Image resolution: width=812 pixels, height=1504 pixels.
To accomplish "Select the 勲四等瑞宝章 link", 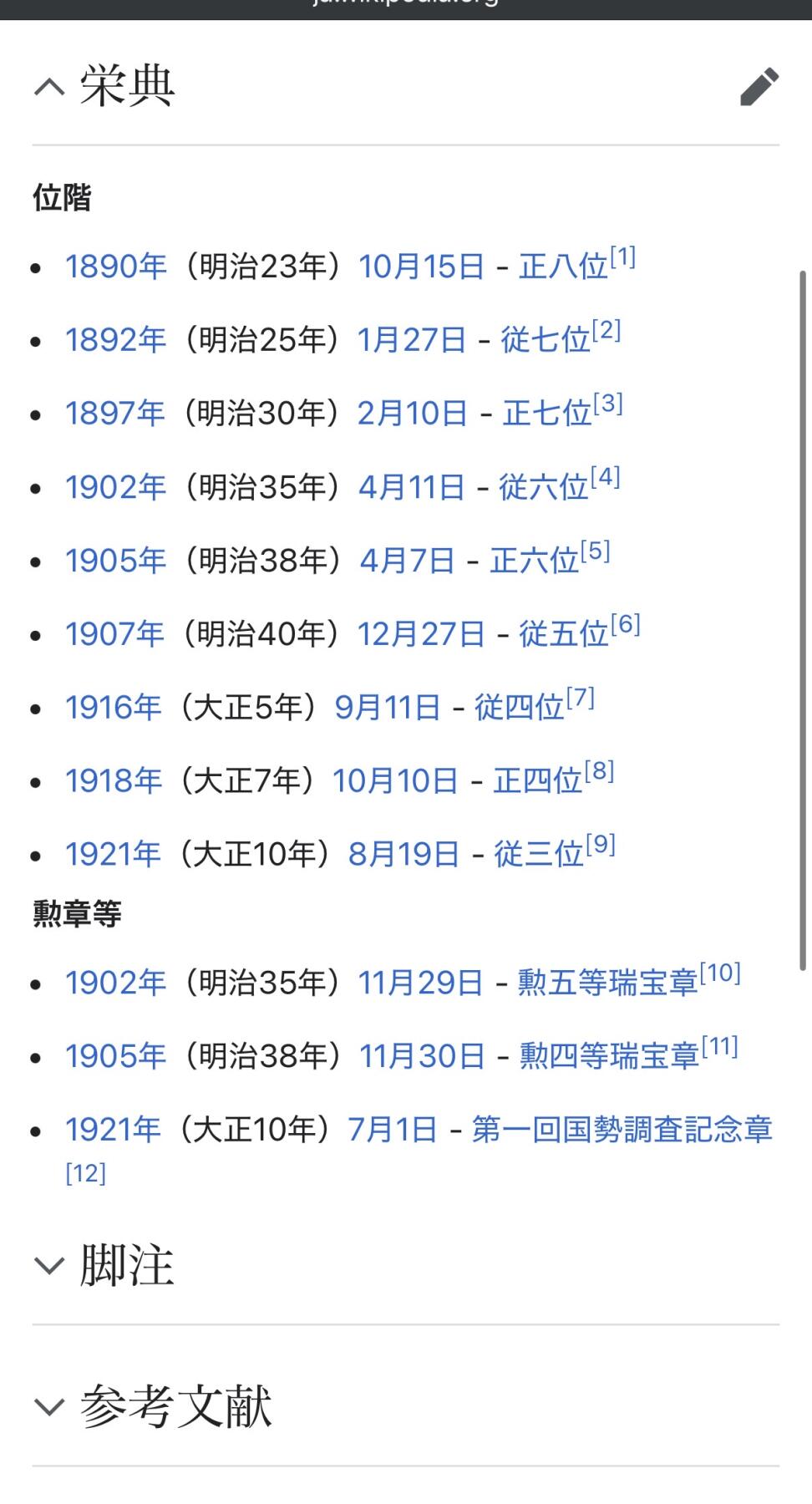I will 607,1054.
